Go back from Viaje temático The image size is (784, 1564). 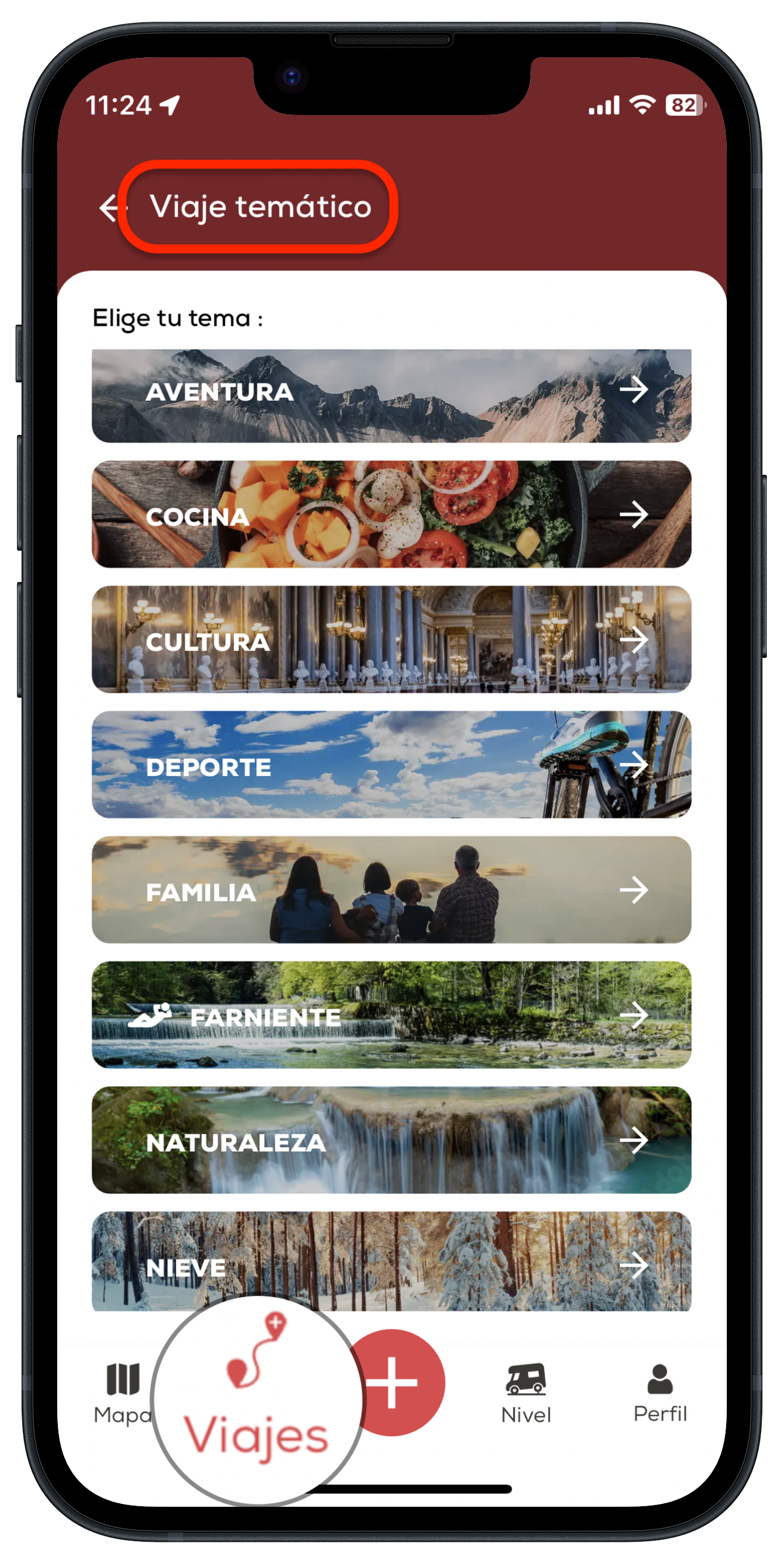pos(109,208)
